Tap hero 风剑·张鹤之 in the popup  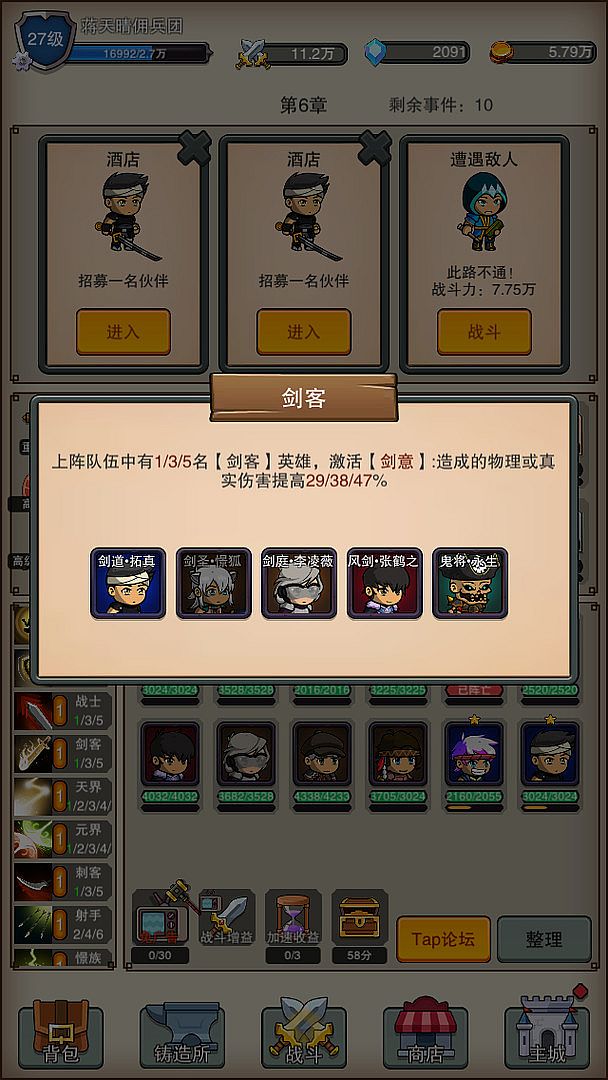pyautogui.click(x=384, y=583)
